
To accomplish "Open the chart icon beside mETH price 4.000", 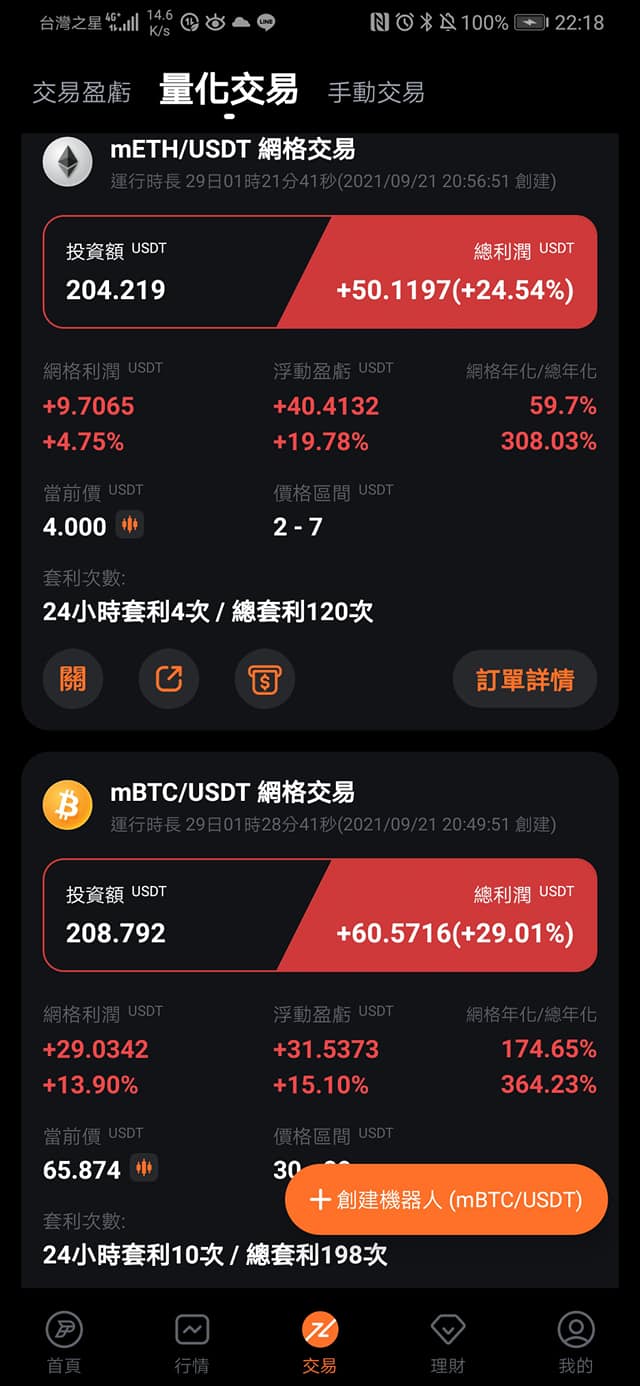I will (129, 525).
